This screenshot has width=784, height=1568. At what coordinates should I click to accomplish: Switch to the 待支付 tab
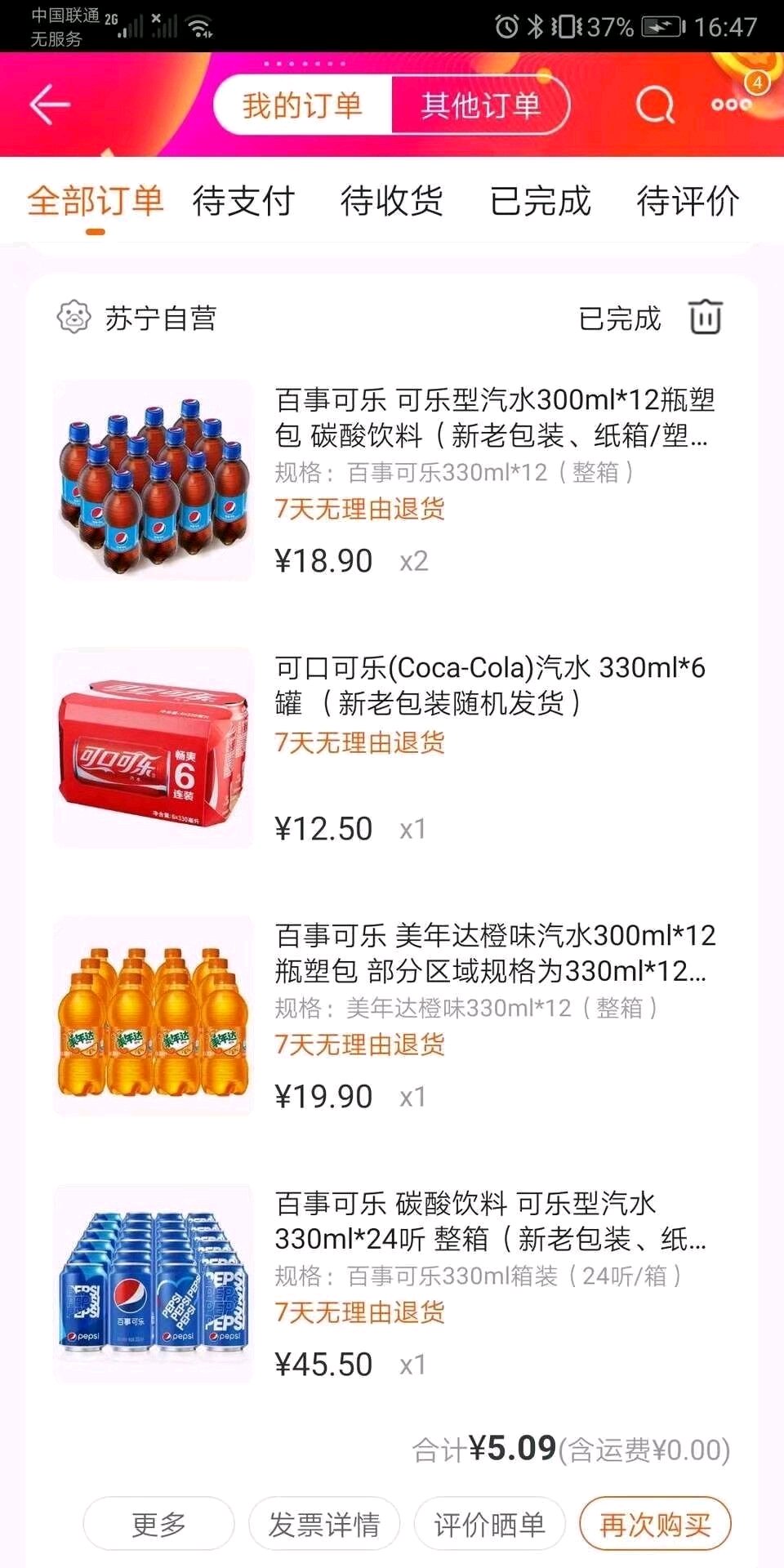243,201
